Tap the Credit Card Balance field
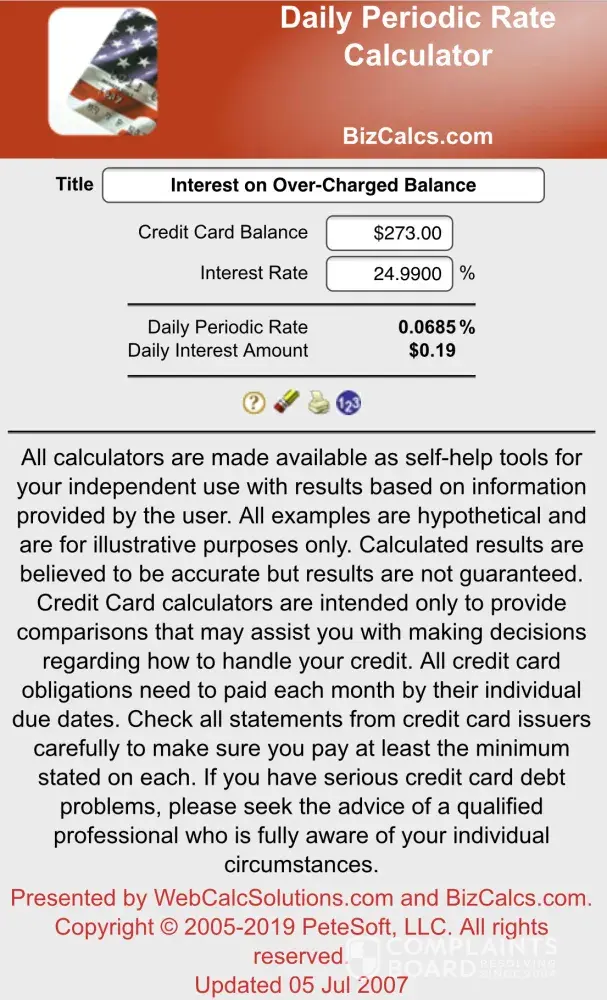The height and width of the screenshot is (1000, 607). (390, 233)
